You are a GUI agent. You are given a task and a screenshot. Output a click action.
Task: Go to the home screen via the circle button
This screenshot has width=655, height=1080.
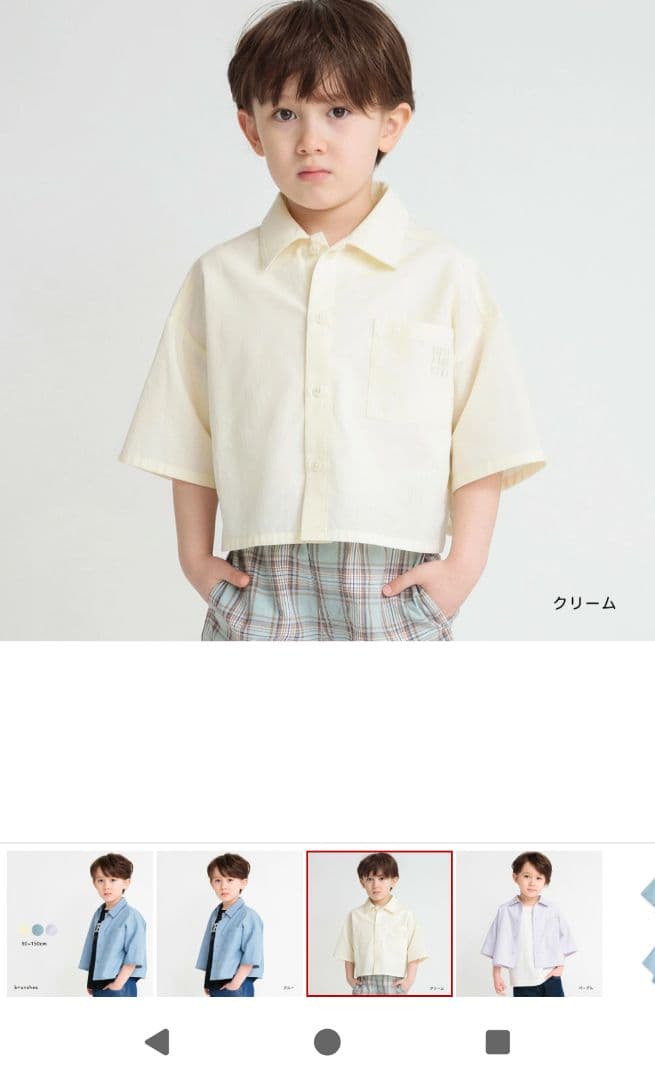coord(327,1042)
